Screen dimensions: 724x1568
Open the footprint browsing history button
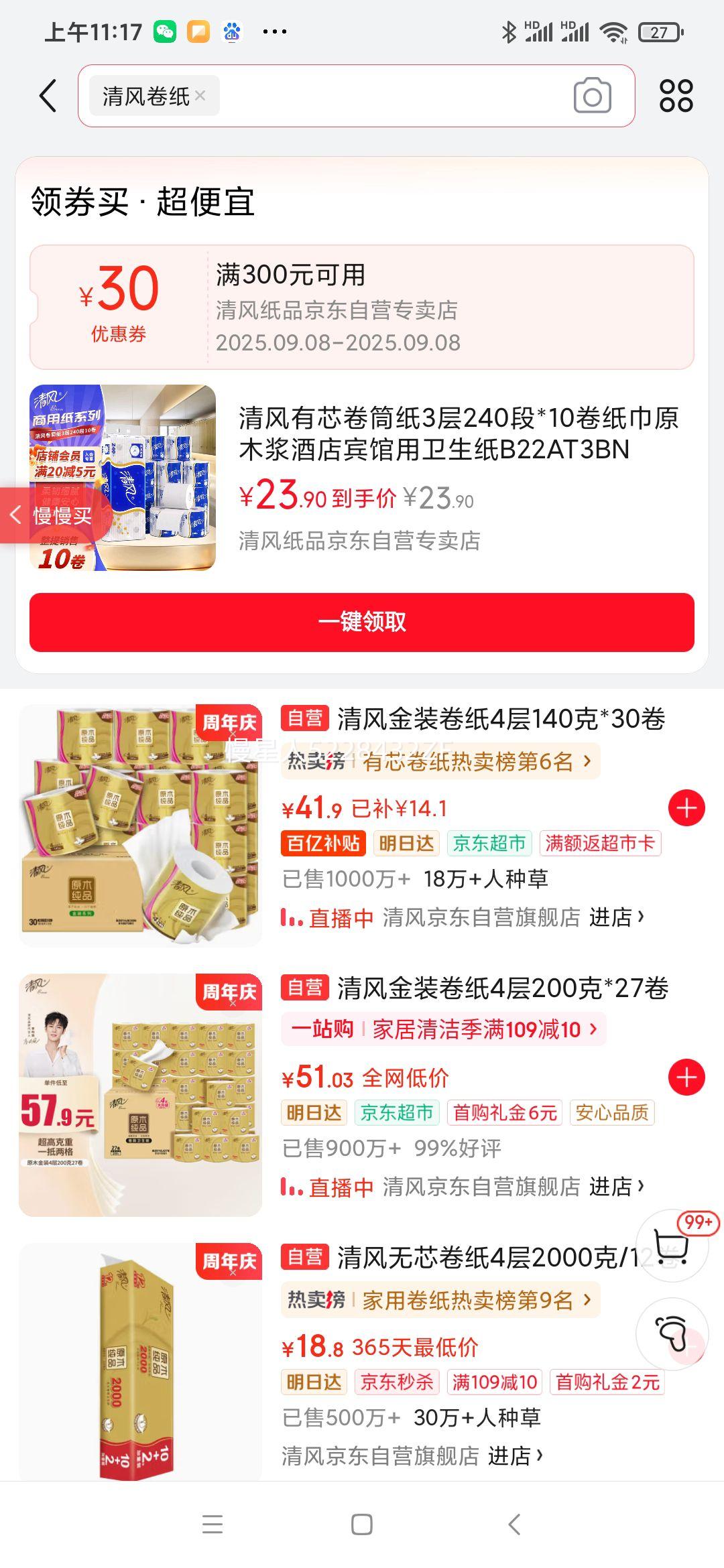(672, 1333)
